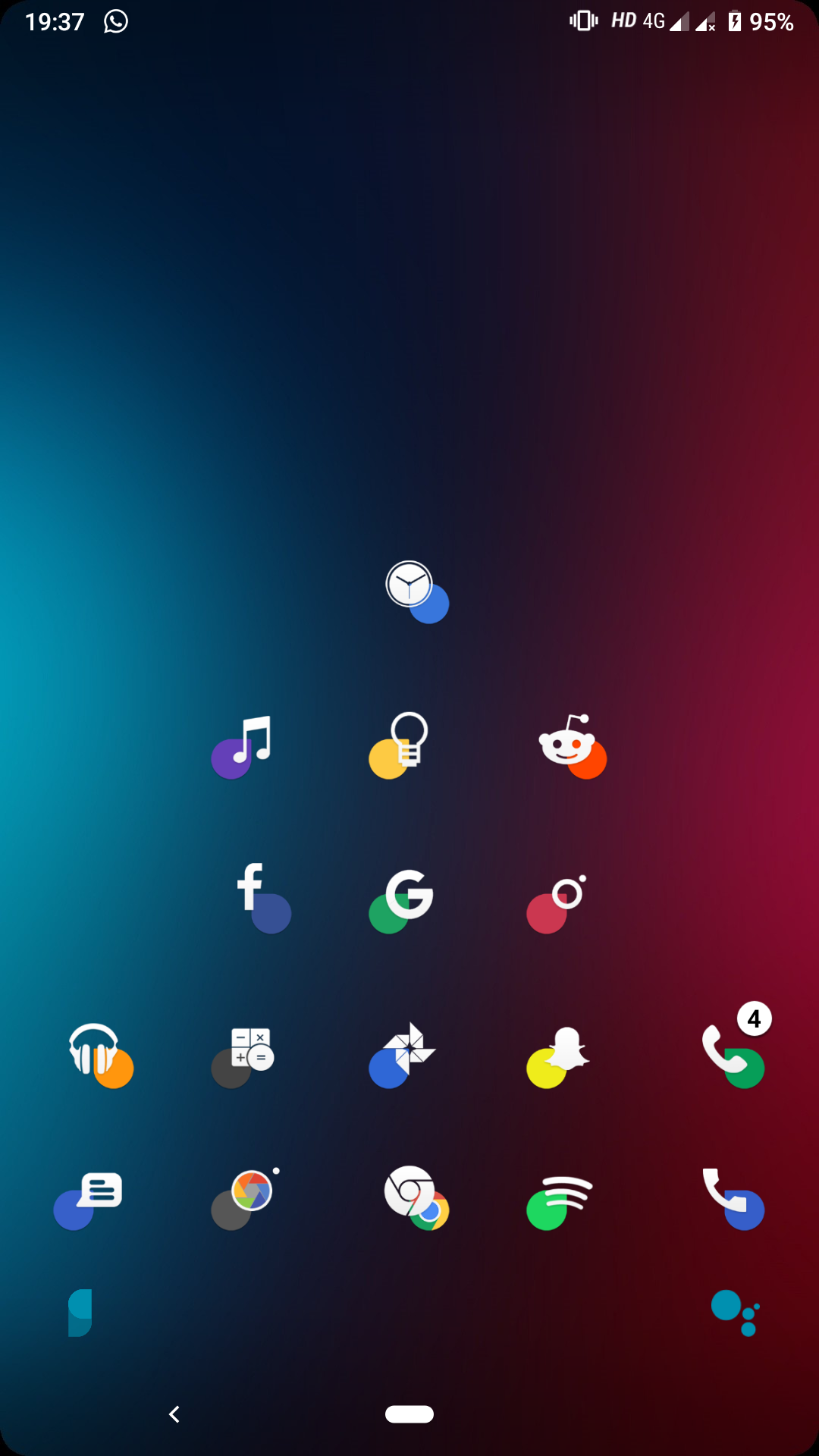
Task: Open the Google Photos pinwheel app
Action: click(x=402, y=1056)
